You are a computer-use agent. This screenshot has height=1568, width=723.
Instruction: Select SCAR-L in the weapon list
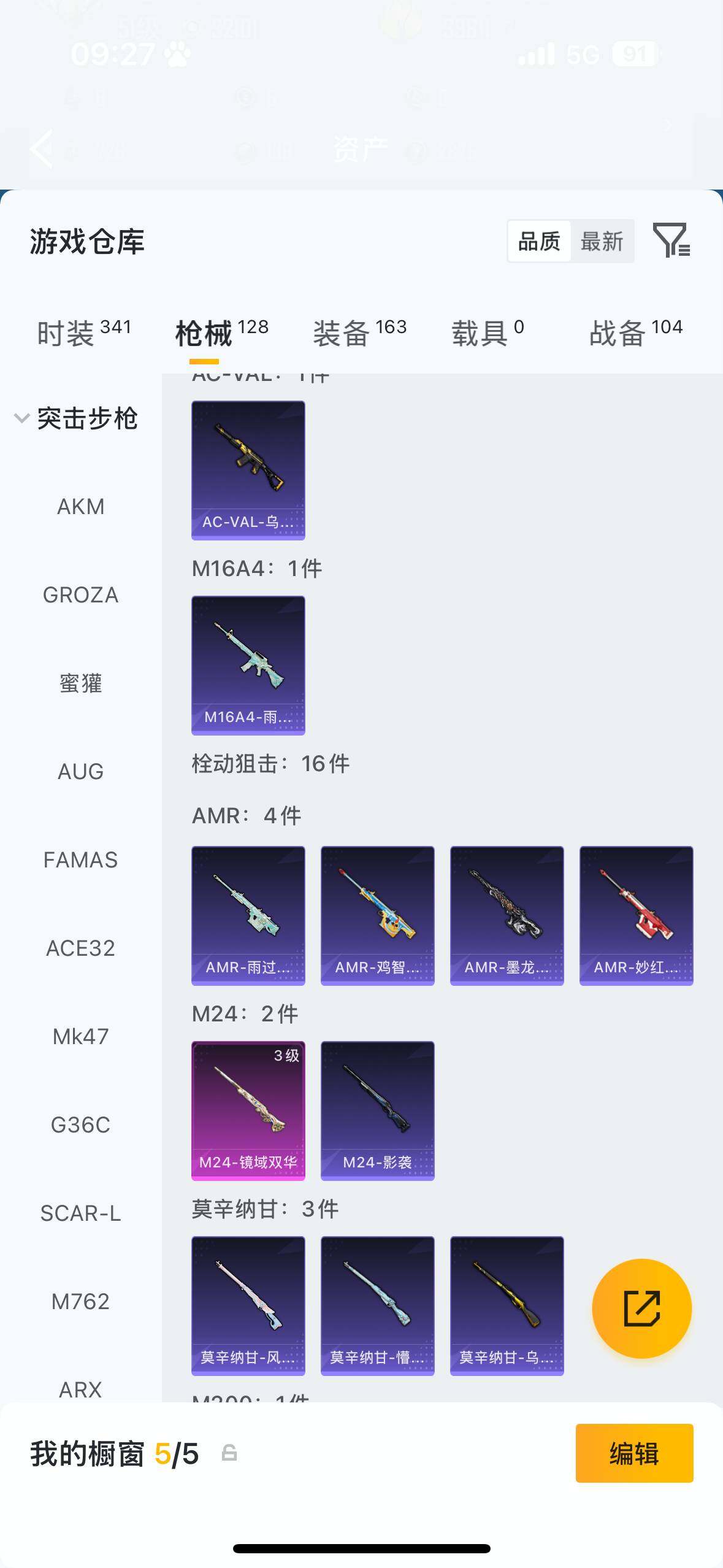[x=80, y=1213]
